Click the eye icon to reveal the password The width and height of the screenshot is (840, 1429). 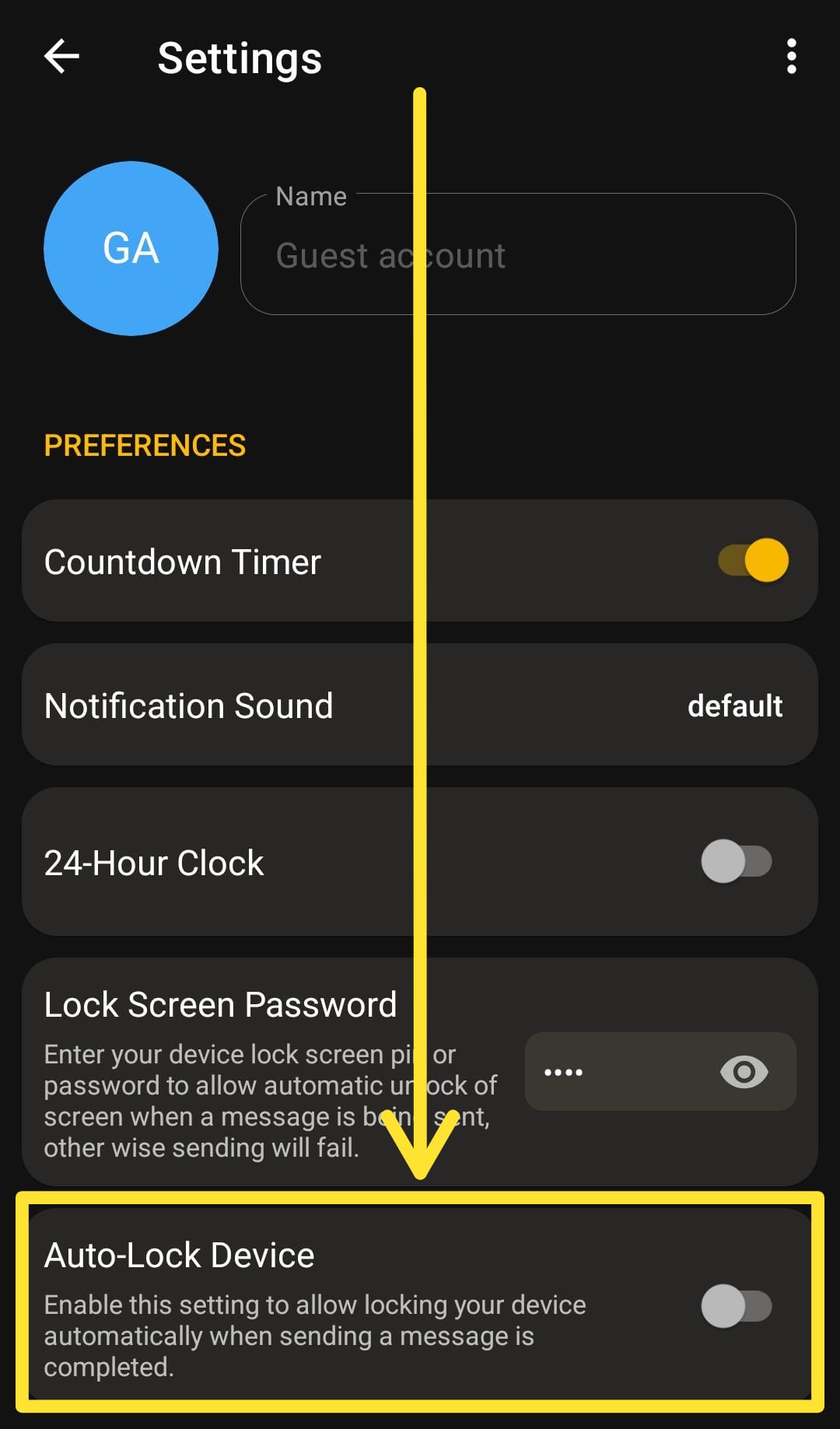click(744, 1072)
